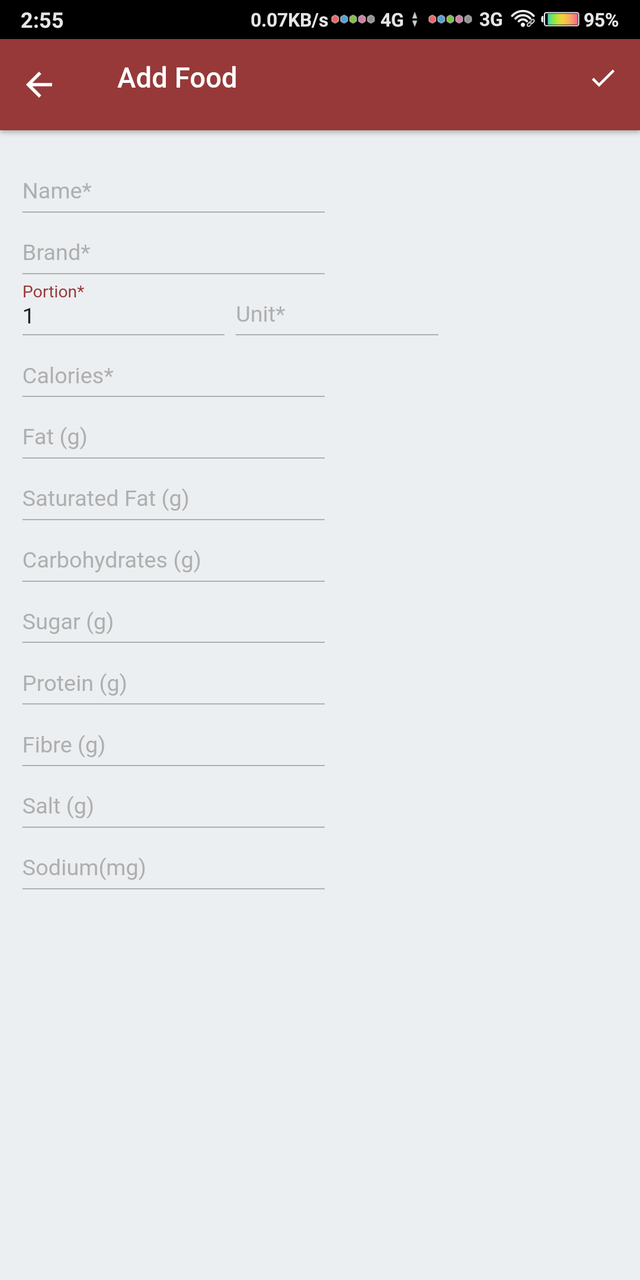Focus the Carbohydrates (g) field
The image size is (640, 1280).
(x=173, y=560)
